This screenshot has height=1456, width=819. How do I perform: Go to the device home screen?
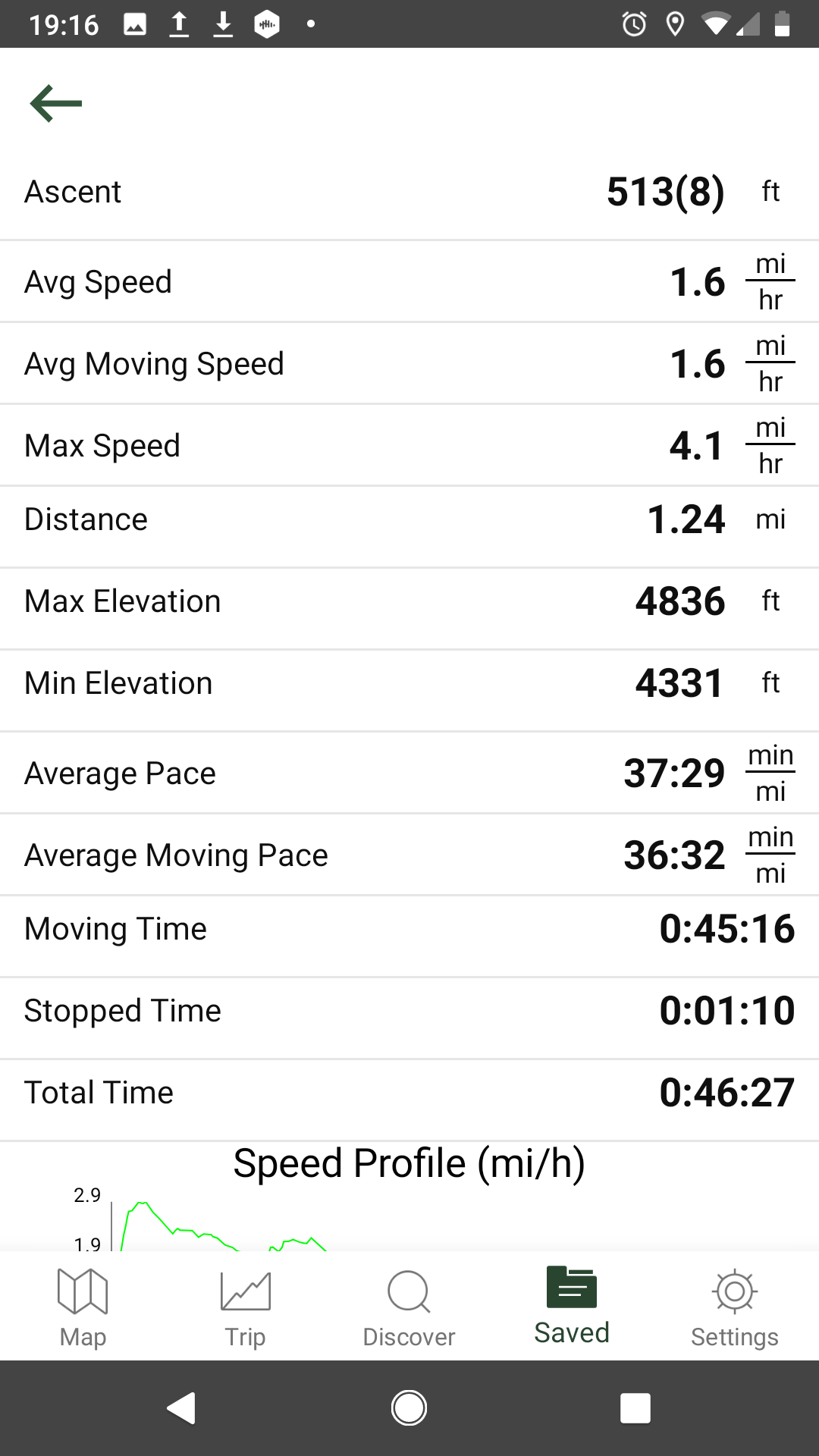pyautogui.click(x=409, y=1408)
